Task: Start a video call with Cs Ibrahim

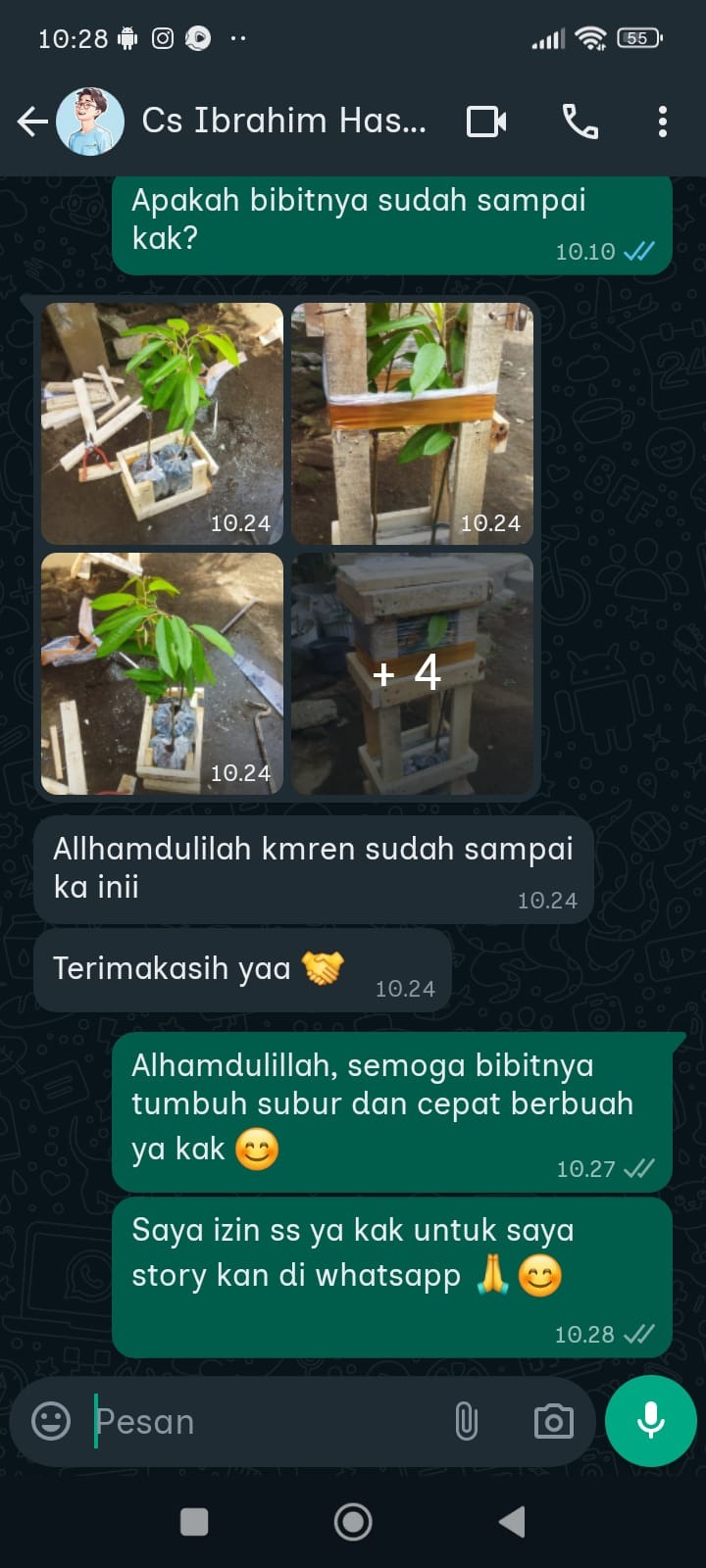Action: tap(486, 122)
